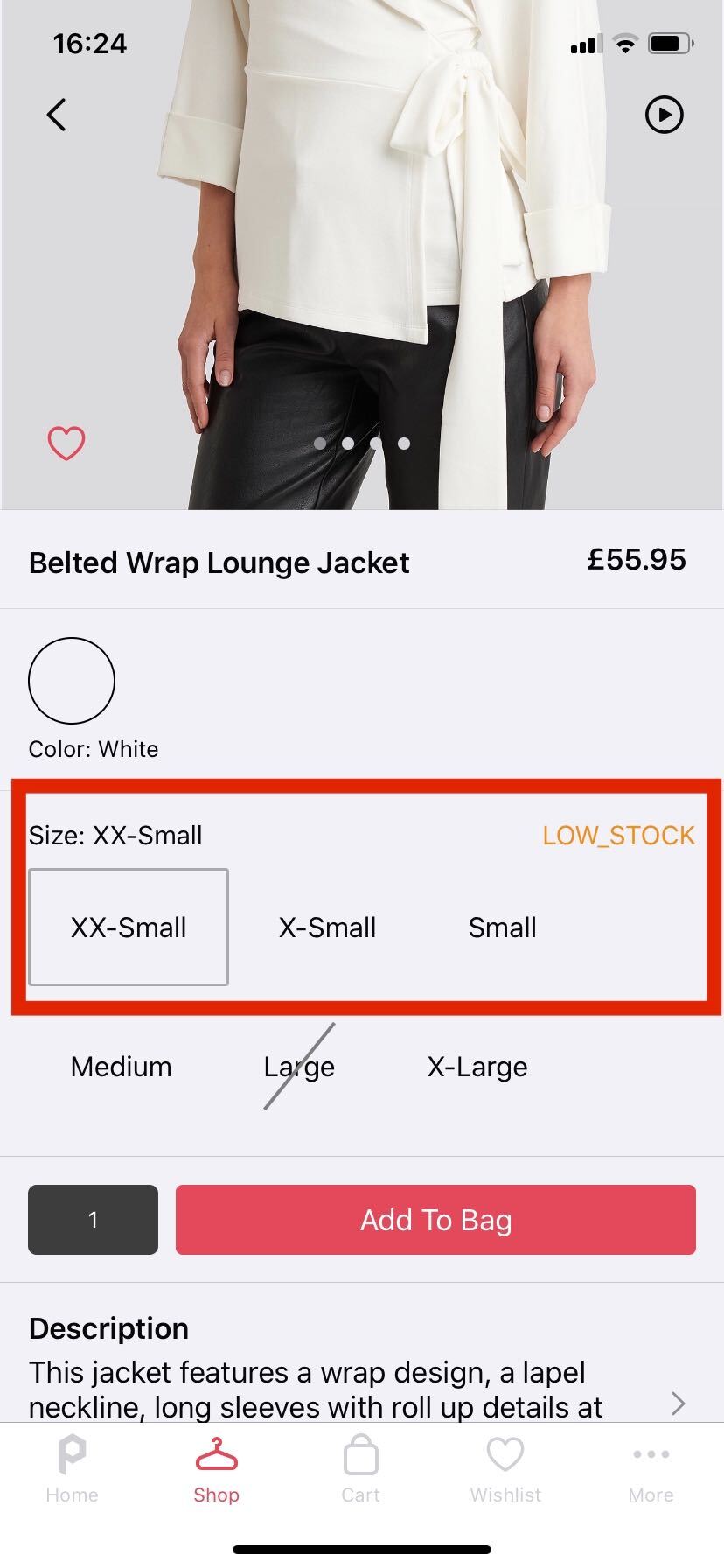Switch to the Home tab

click(72, 1470)
